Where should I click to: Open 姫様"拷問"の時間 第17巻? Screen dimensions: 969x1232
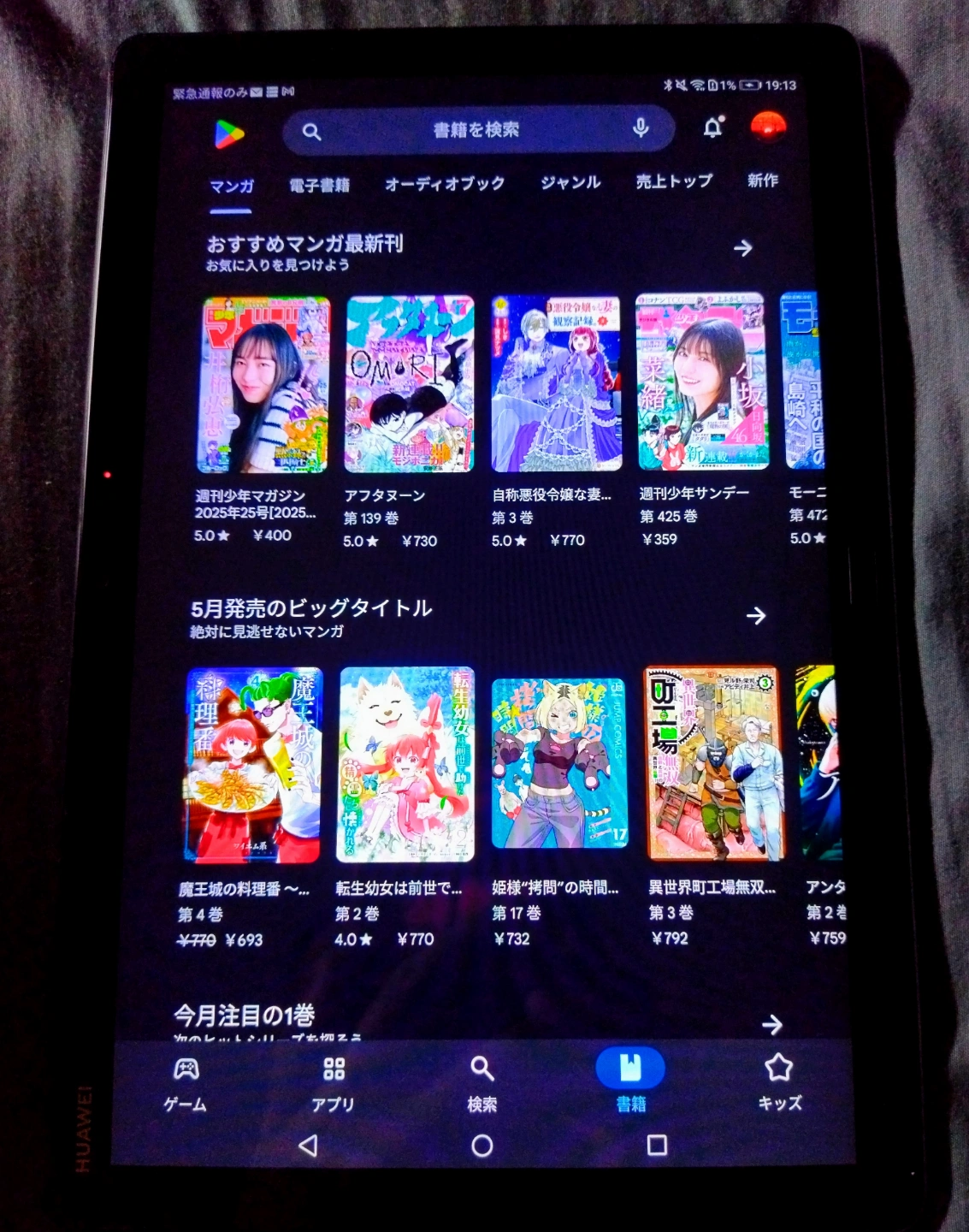(x=559, y=763)
